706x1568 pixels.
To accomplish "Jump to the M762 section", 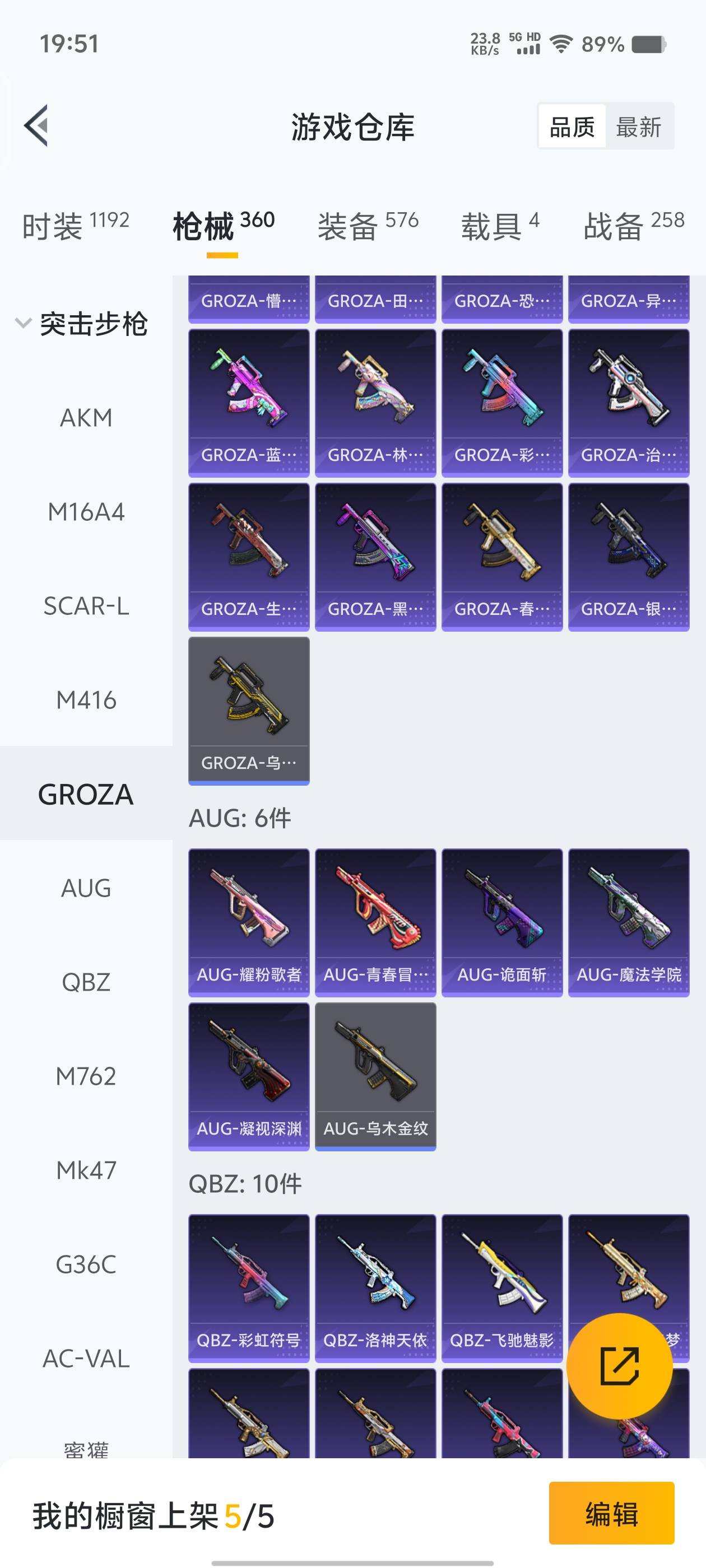I will coord(86,1077).
